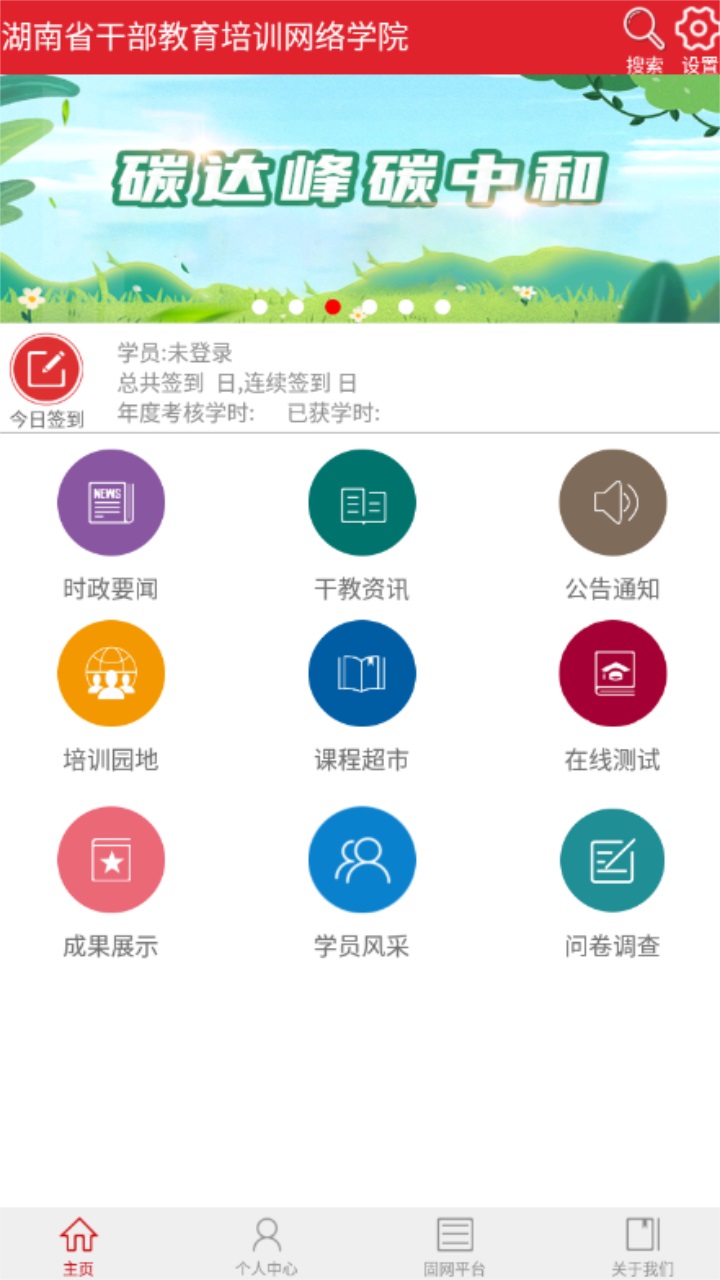Viewport: 720px width, 1280px height.
Task: Open 时政要闻 news section
Action: coord(111,503)
